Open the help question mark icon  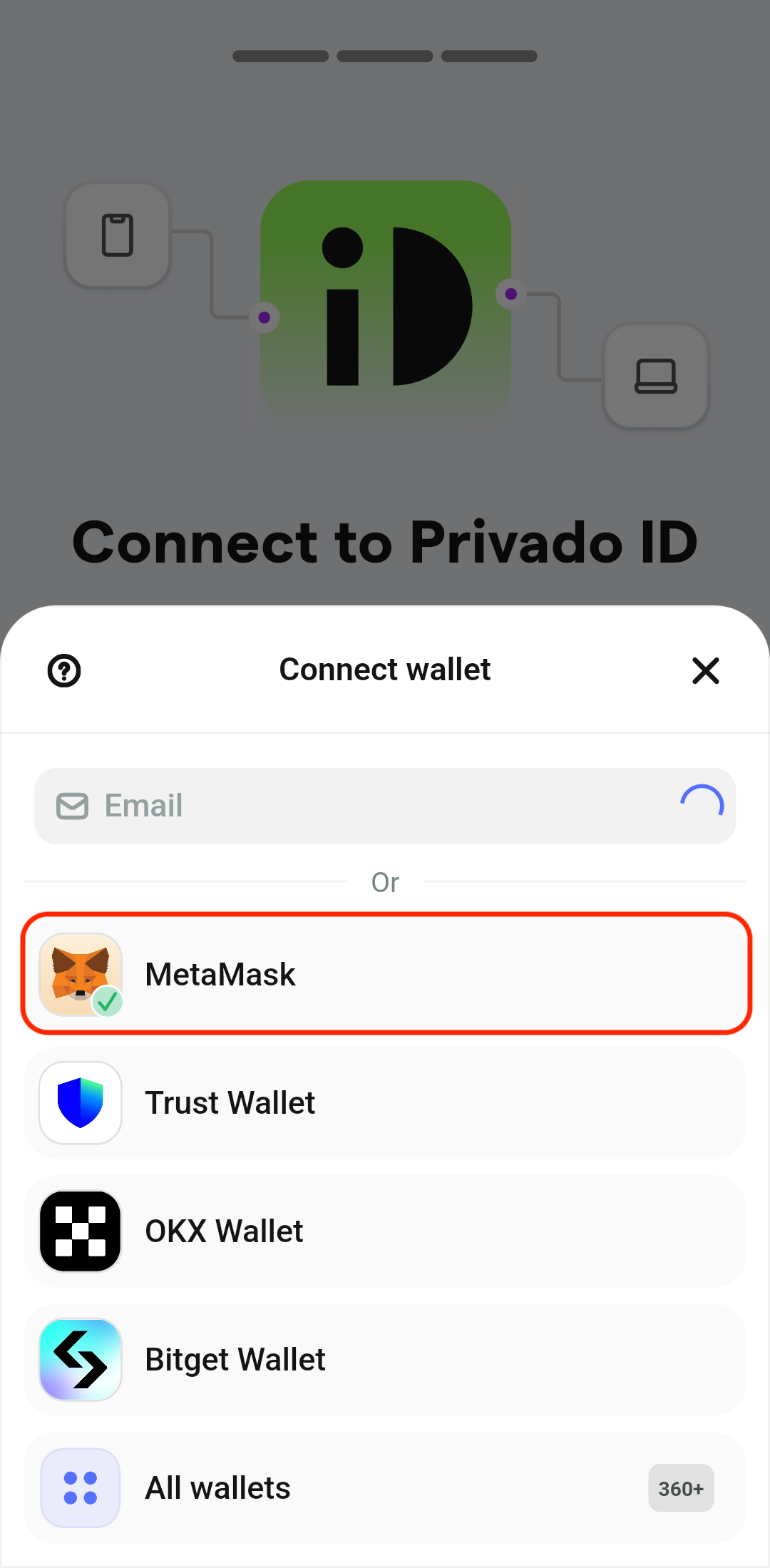(x=64, y=671)
